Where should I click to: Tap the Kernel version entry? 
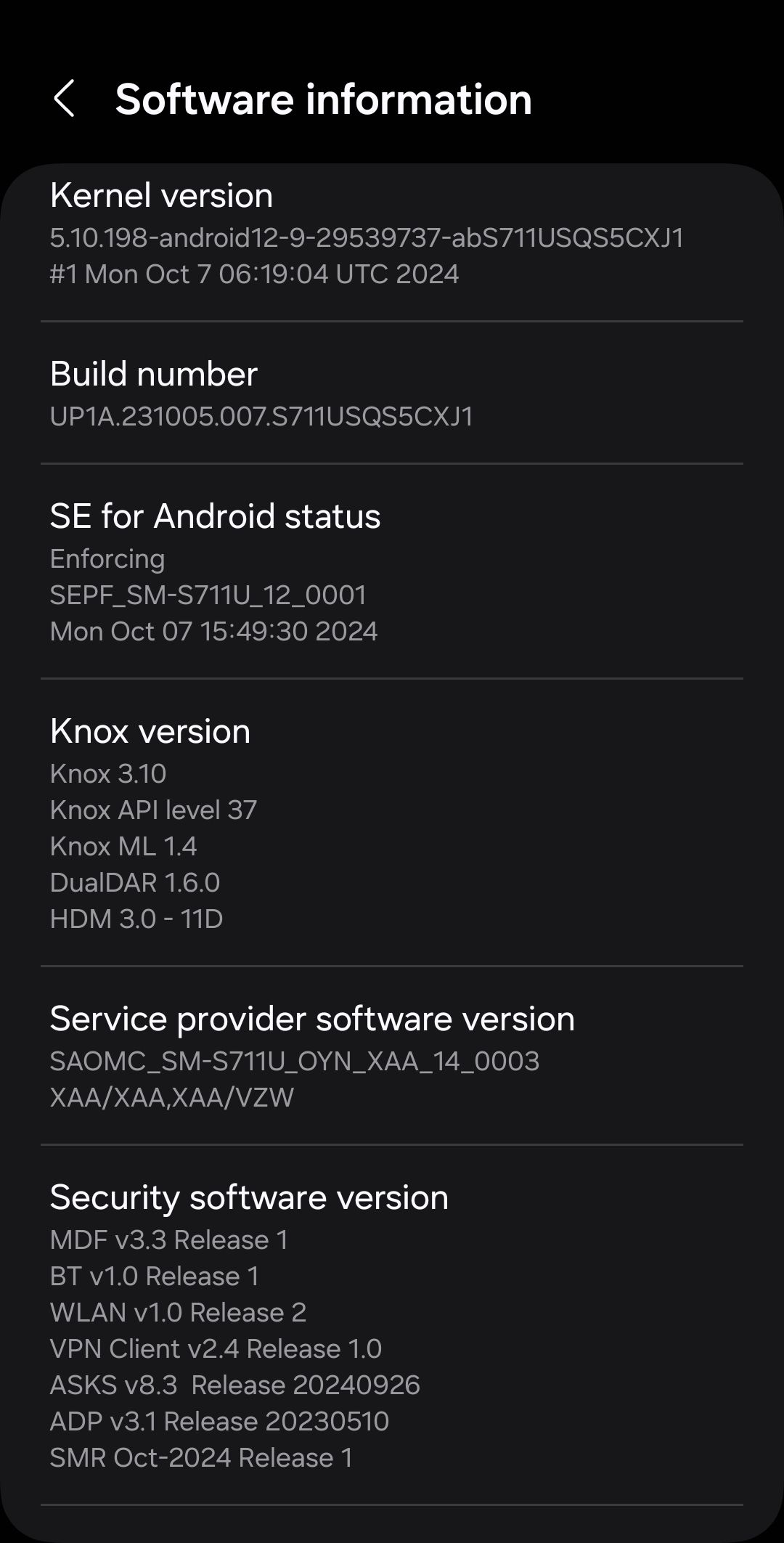[161, 195]
